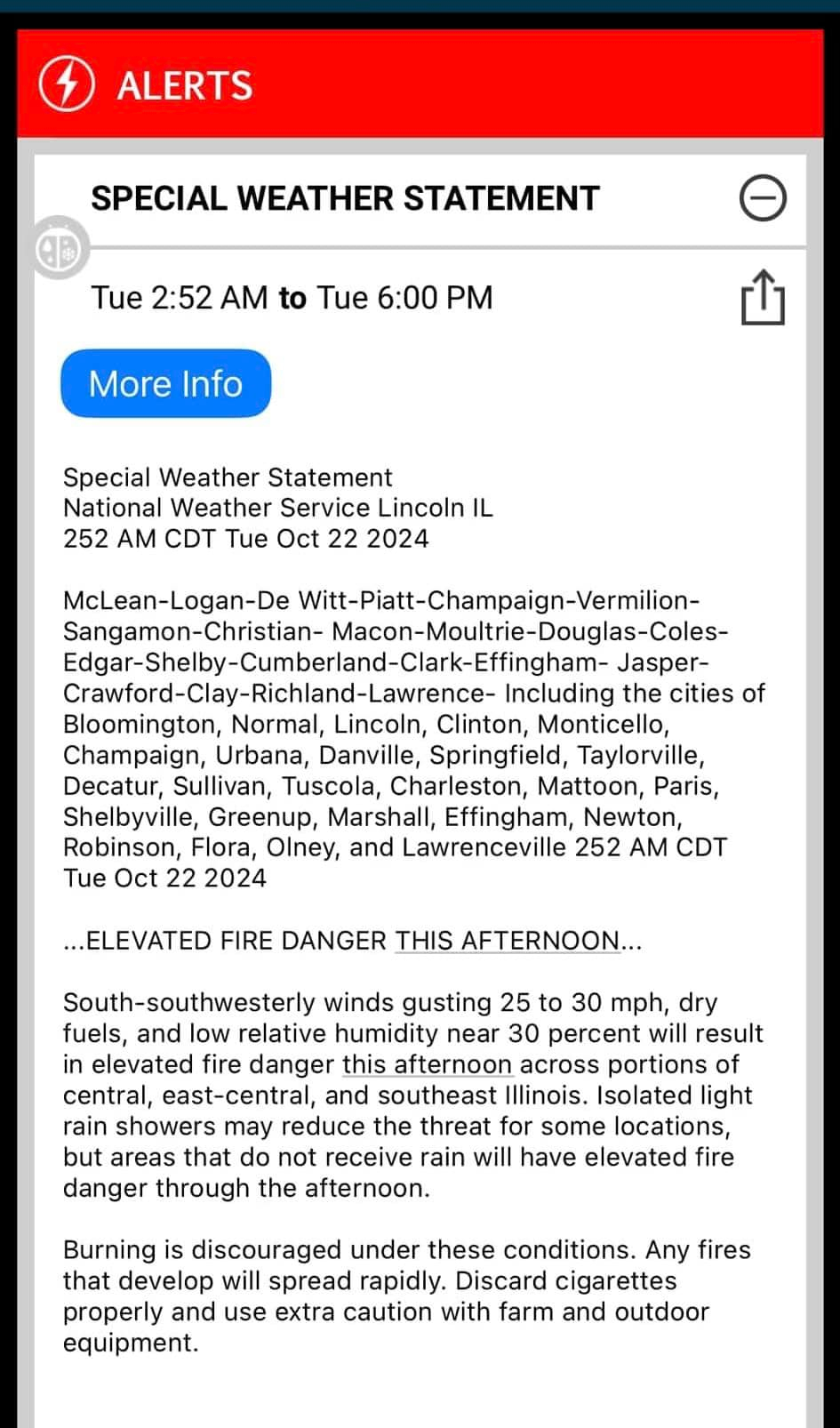This screenshot has height=1428, width=840.
Task: Open the underlined 'this afternoon' paragraph link
Action: point(427,1064)
